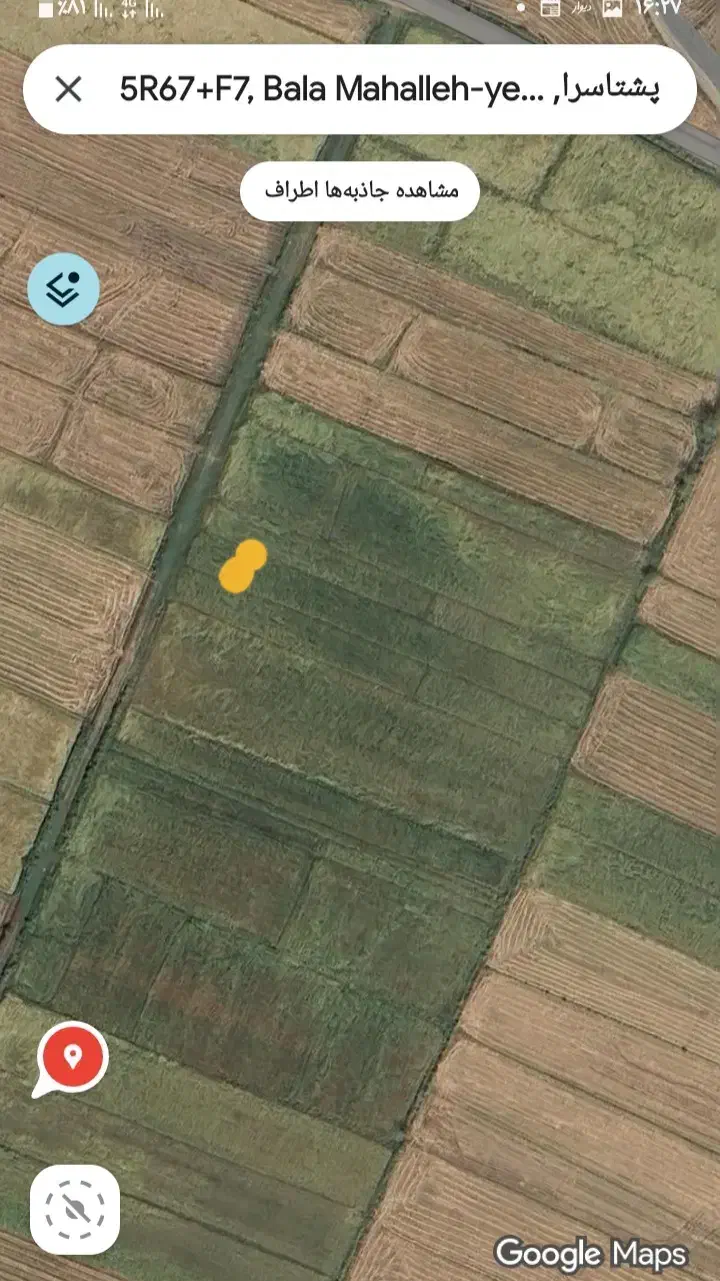
Task: Clear the search with the X icon
Action: pyautogui.click(x=68, y=90)
